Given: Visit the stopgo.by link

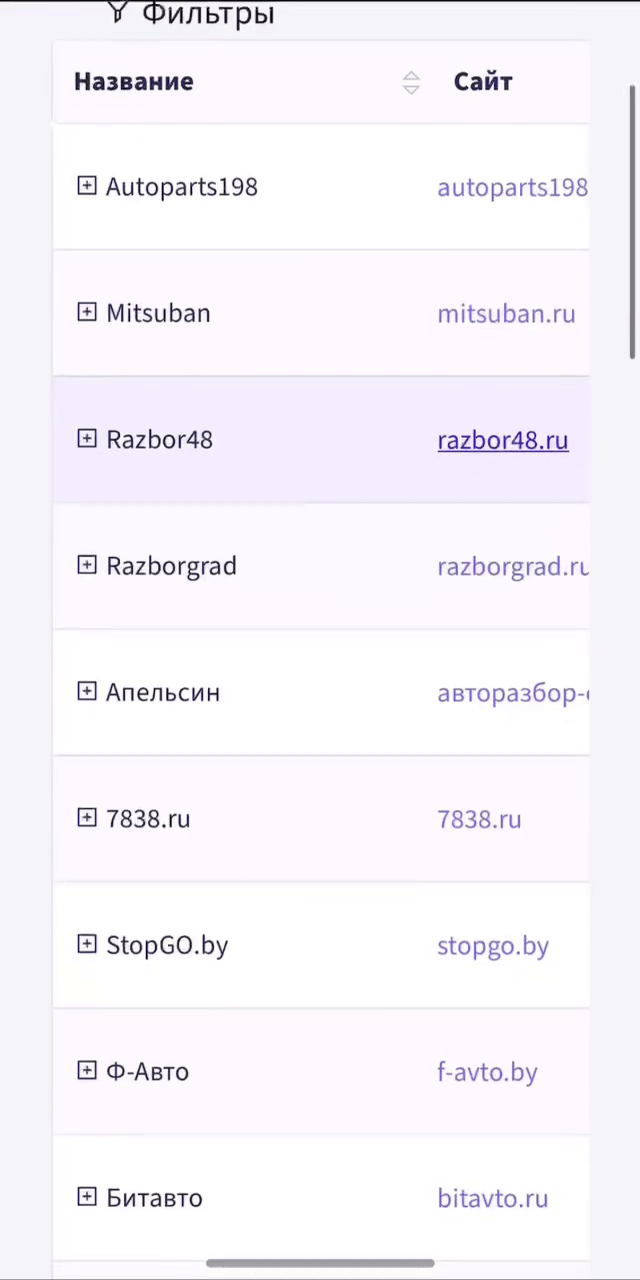Looking at the screenshot, I should click(493, 946).
